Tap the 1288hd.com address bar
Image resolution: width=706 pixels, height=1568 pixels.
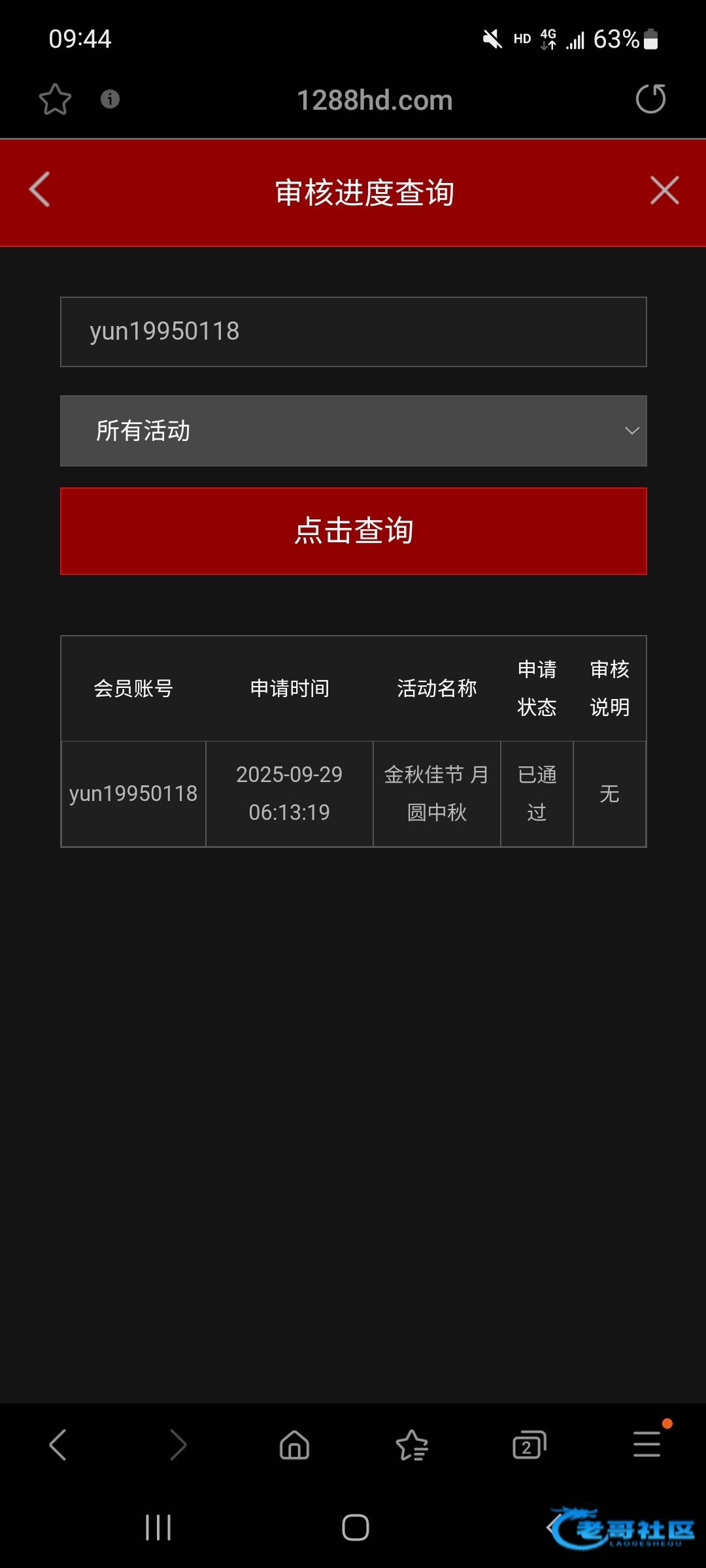(375, 100)
